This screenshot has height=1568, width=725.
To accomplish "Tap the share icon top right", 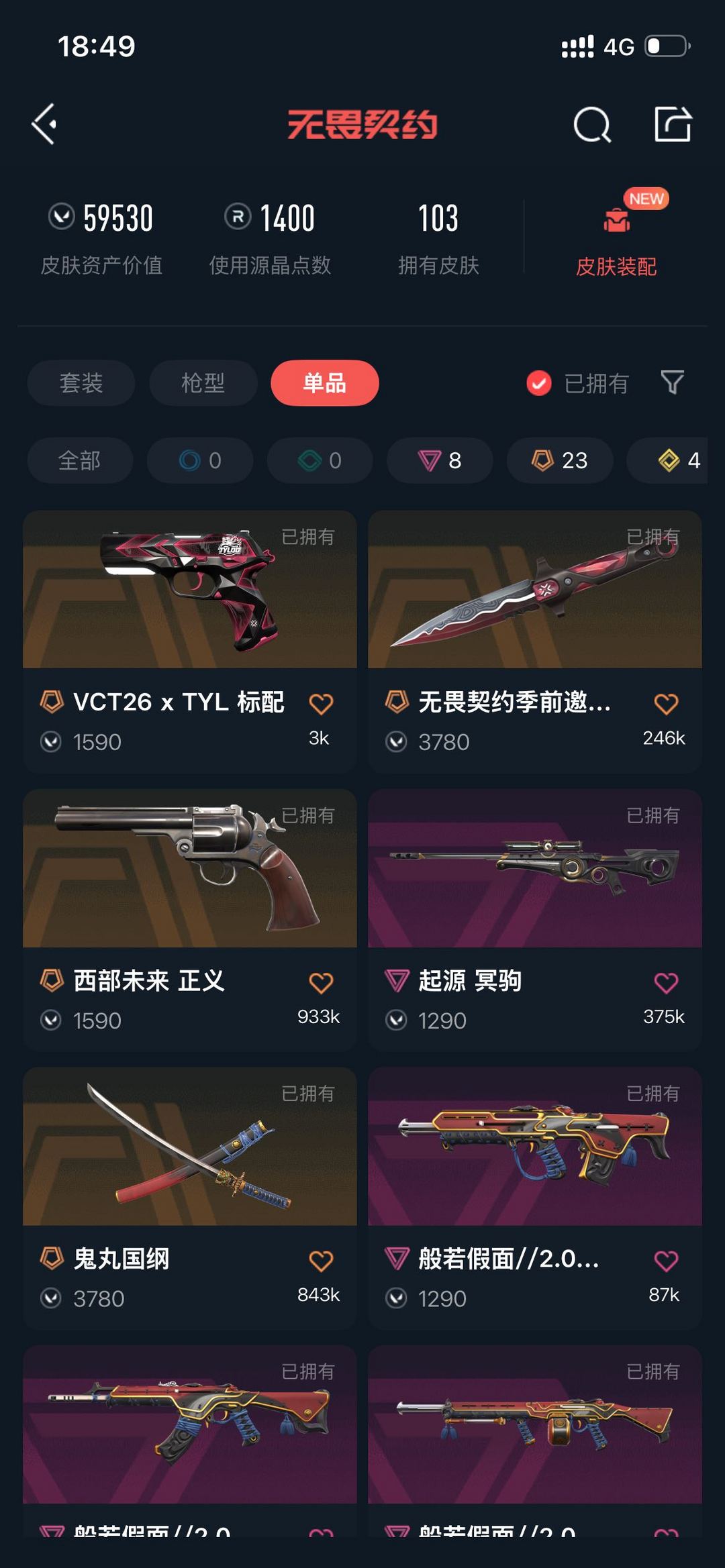I will [673, 124].
